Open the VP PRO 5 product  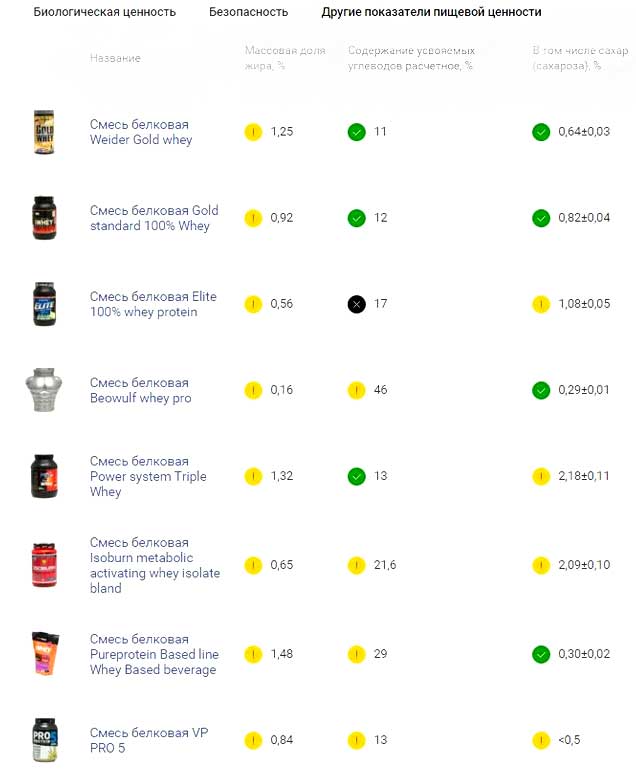pos(148,740)
